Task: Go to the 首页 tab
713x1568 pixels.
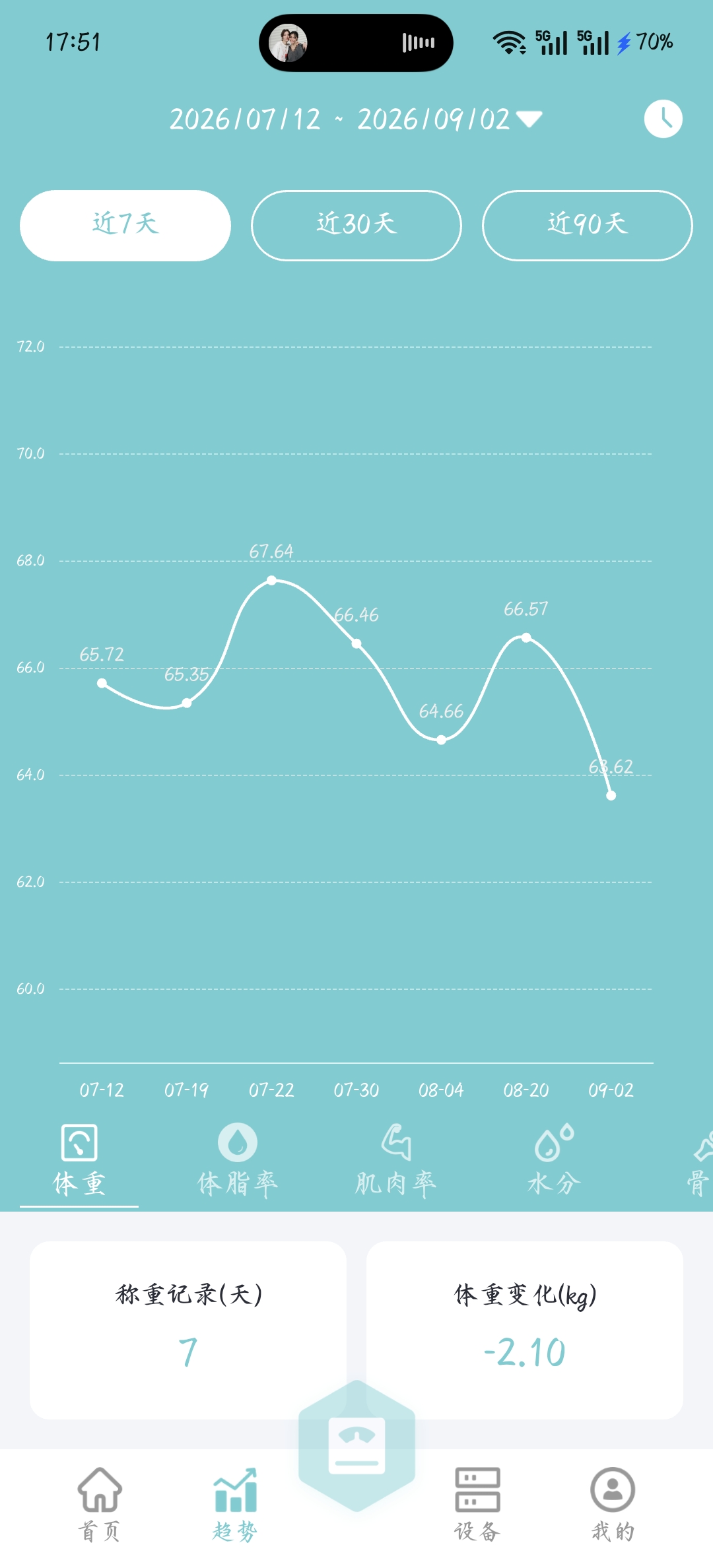Action: [100, 1505]
